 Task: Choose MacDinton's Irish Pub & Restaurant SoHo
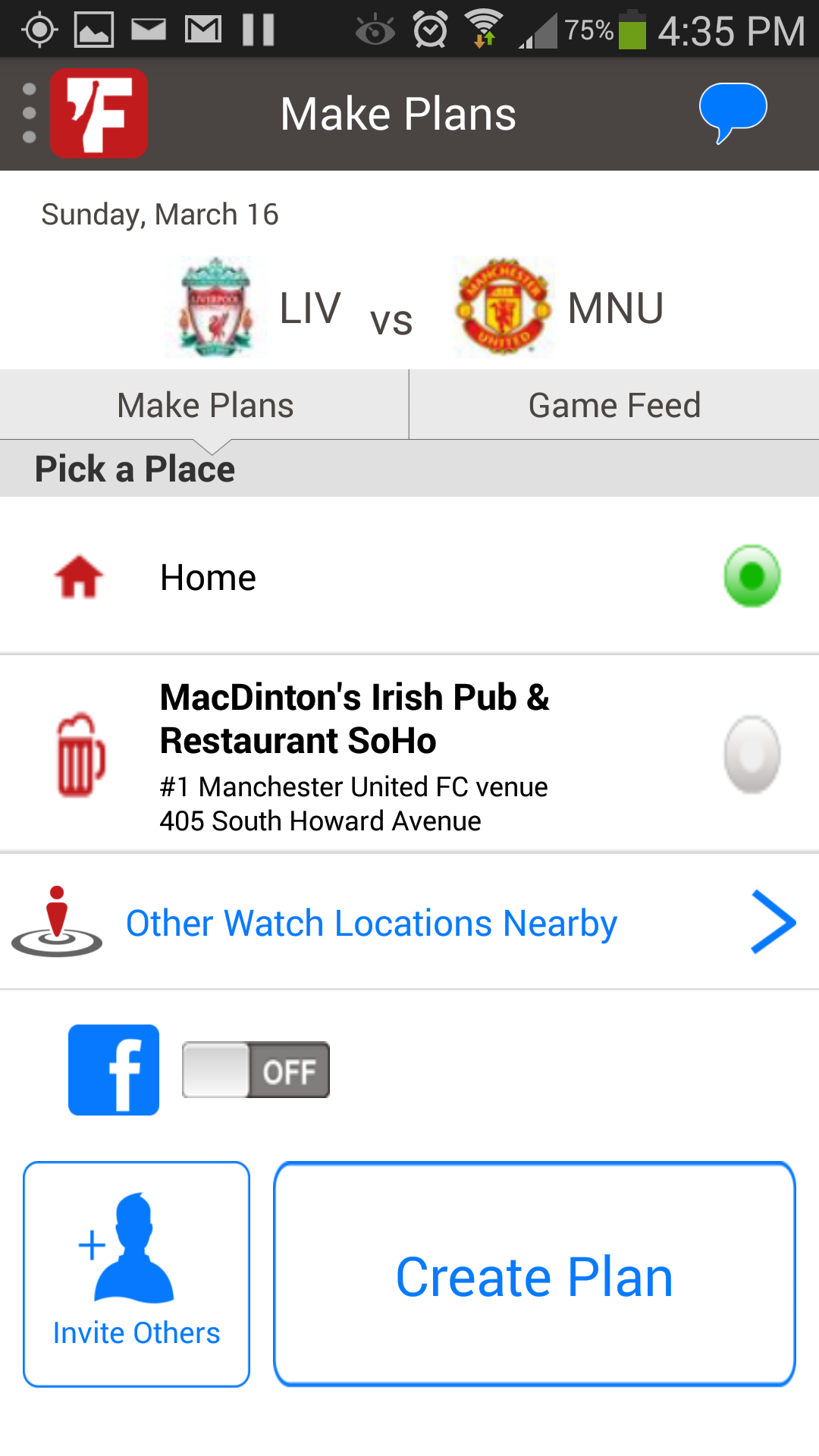click(x=751, y=754)
